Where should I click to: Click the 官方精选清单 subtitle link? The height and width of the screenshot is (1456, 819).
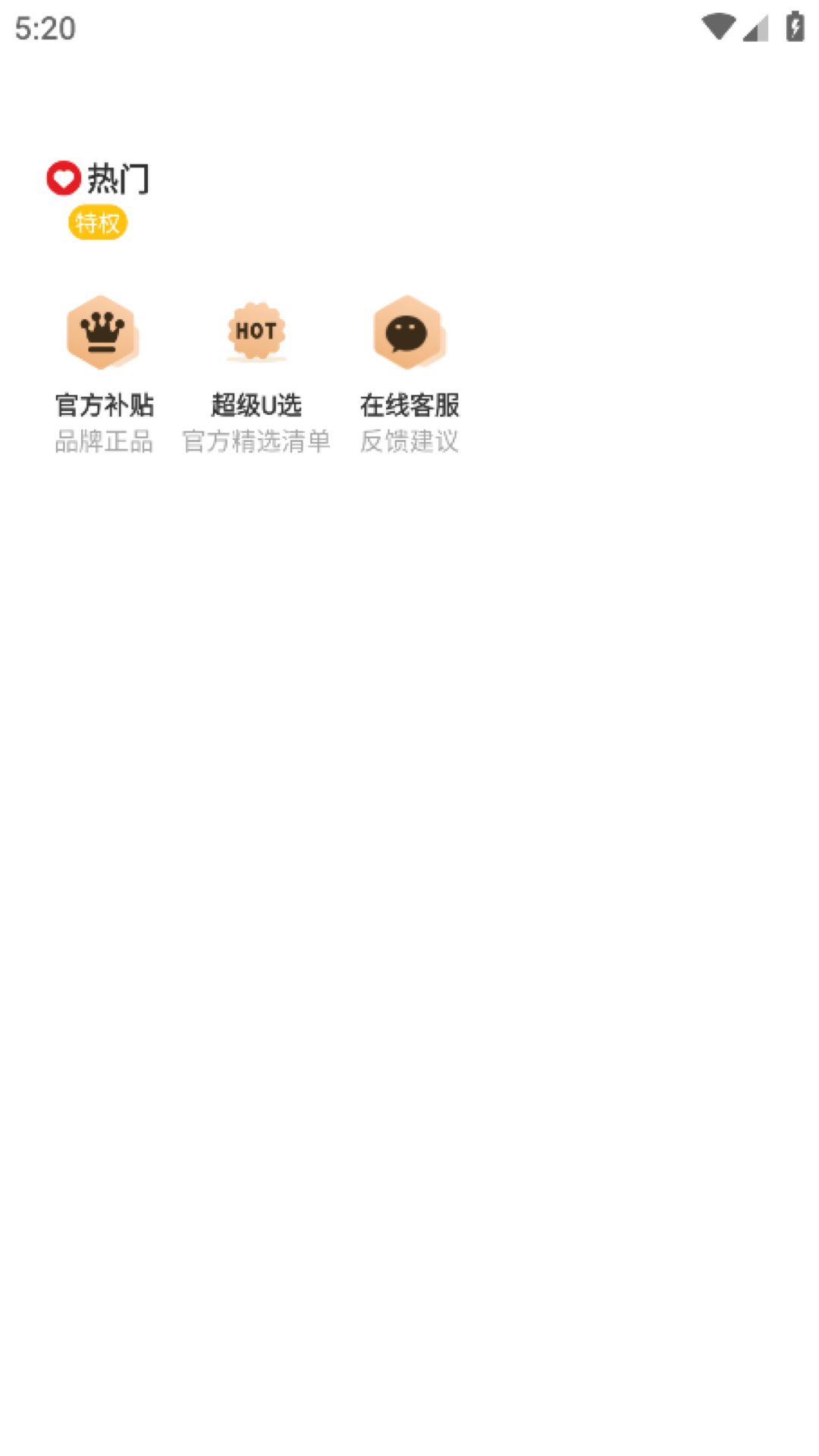(x=257, y=441)
